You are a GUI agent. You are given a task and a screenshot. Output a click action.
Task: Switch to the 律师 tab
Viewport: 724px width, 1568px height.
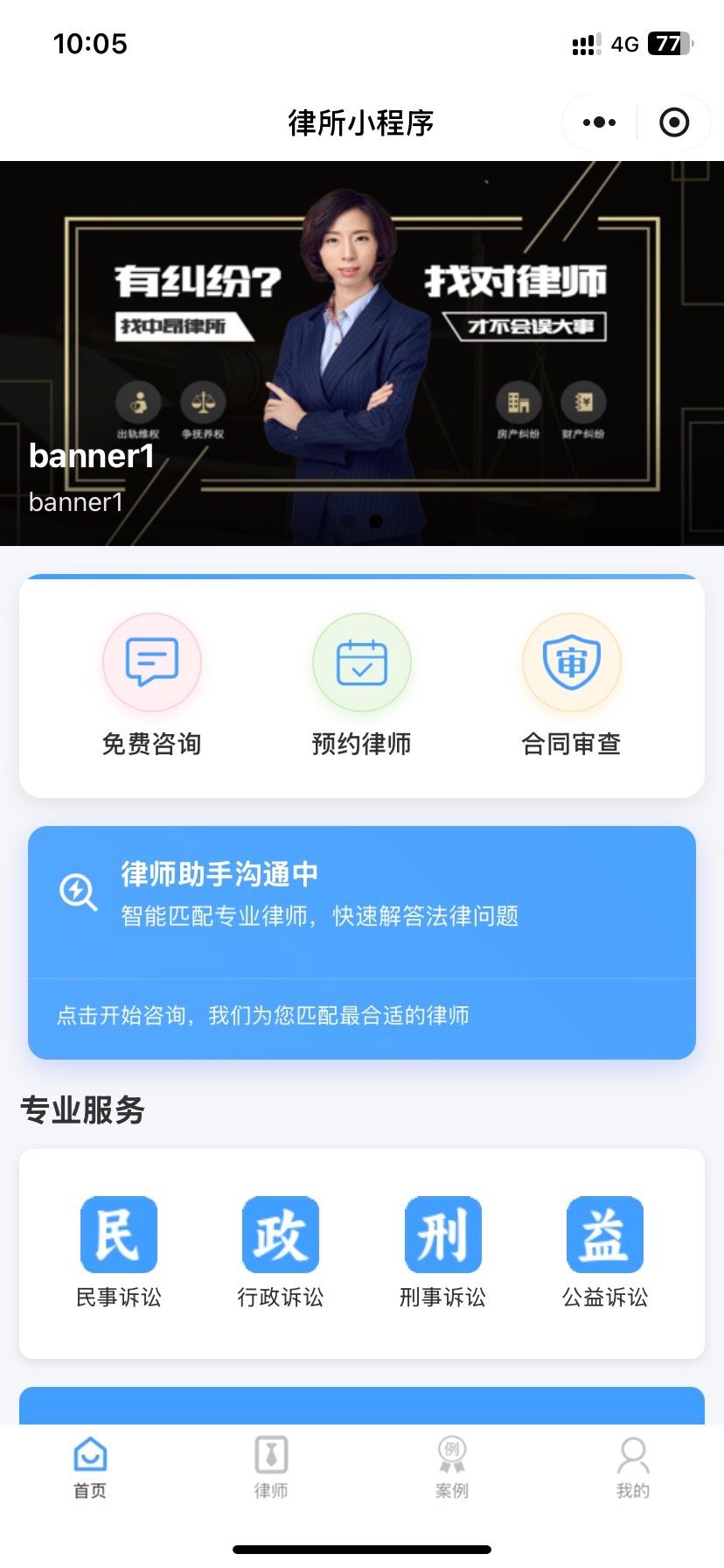click(x=271, y=1468)
